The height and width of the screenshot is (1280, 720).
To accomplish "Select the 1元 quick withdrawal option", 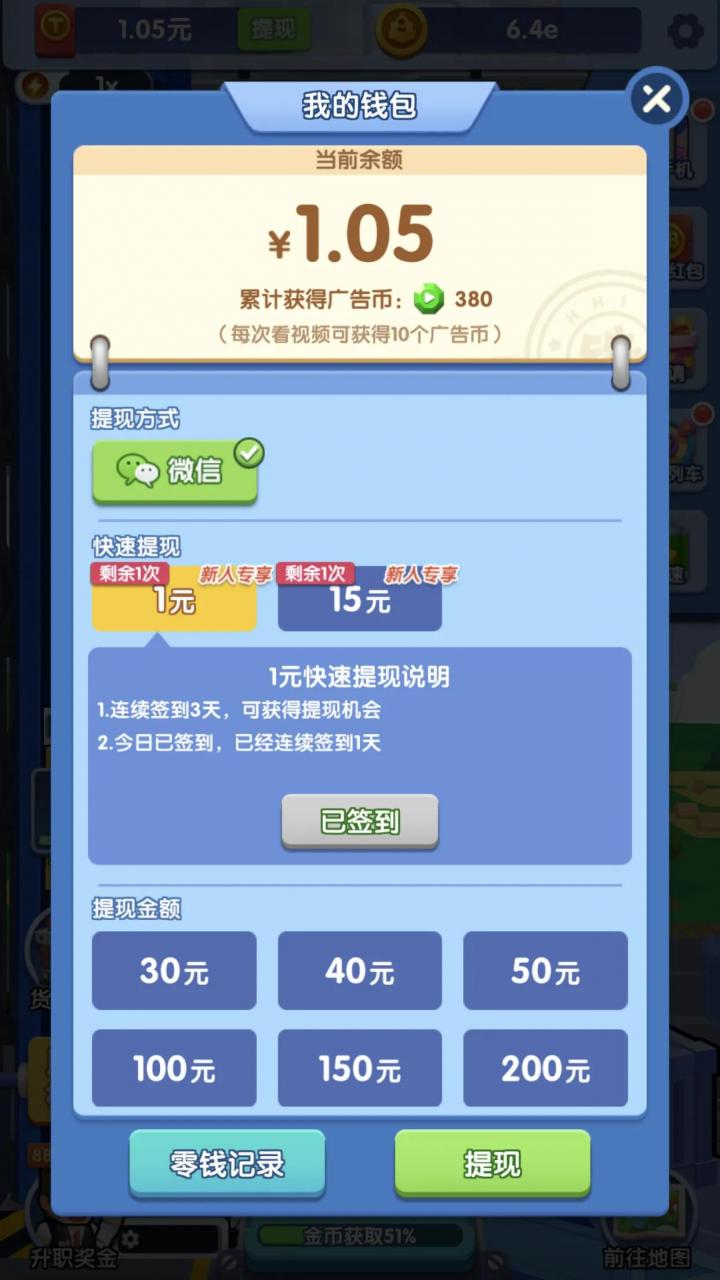I will 174,600.
